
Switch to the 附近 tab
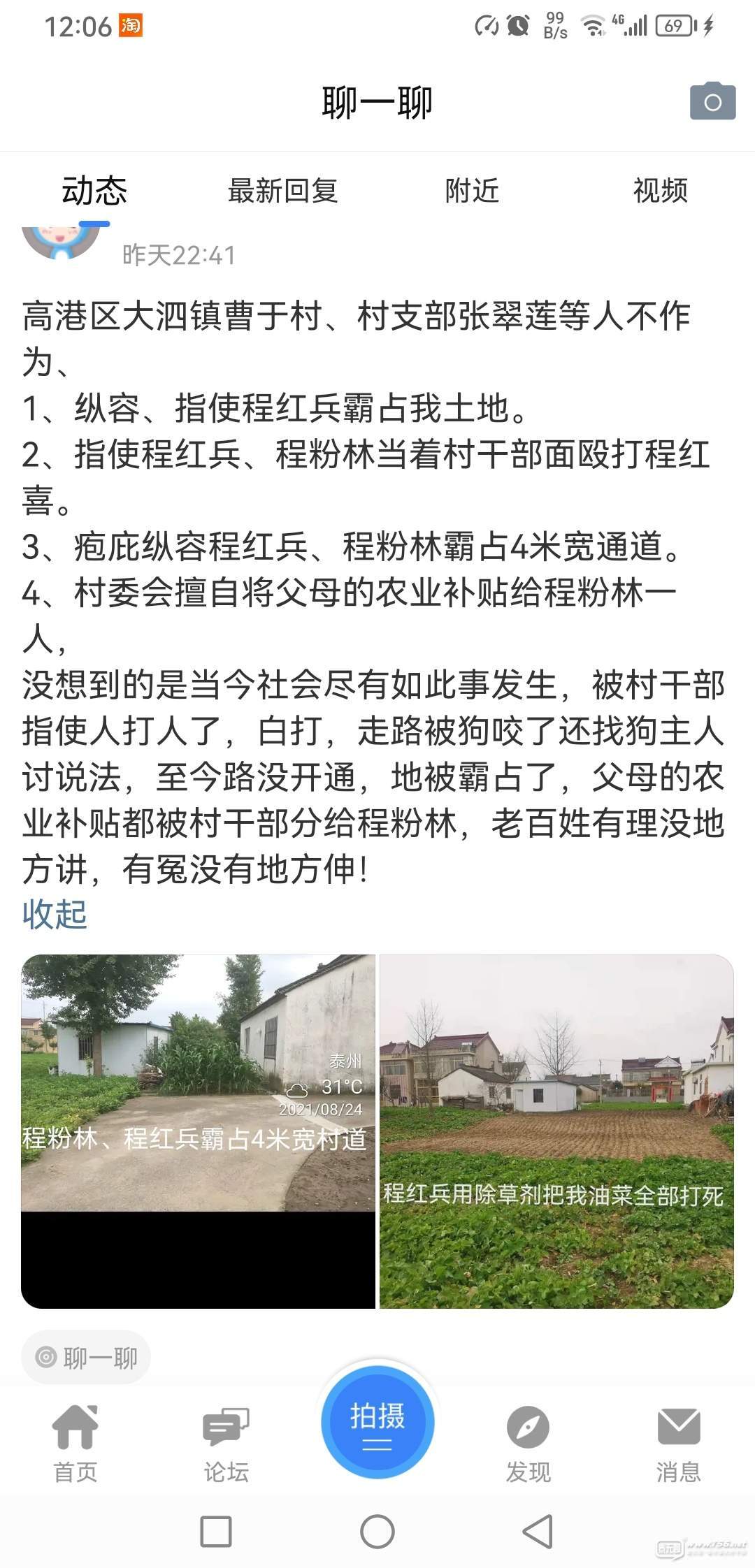tap(472, 190)
